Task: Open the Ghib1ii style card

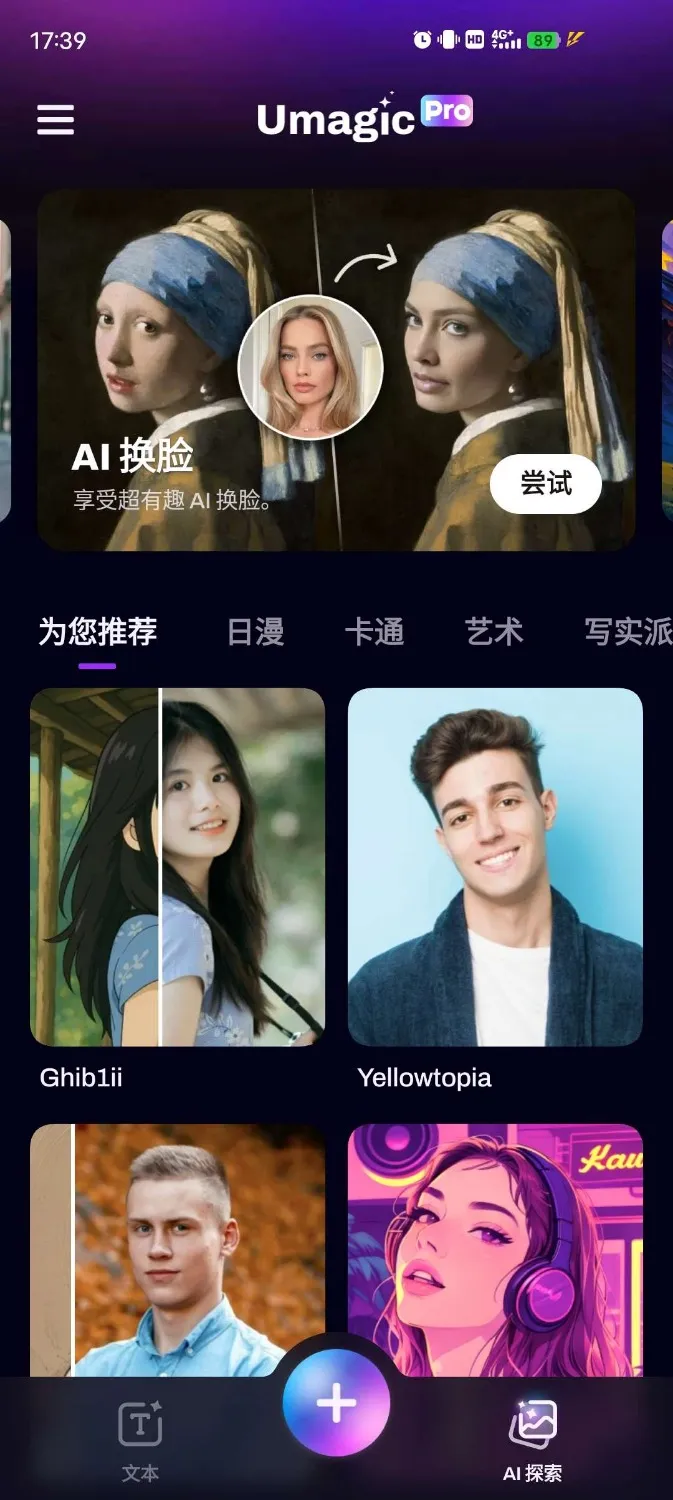Action: pos(178,867)
